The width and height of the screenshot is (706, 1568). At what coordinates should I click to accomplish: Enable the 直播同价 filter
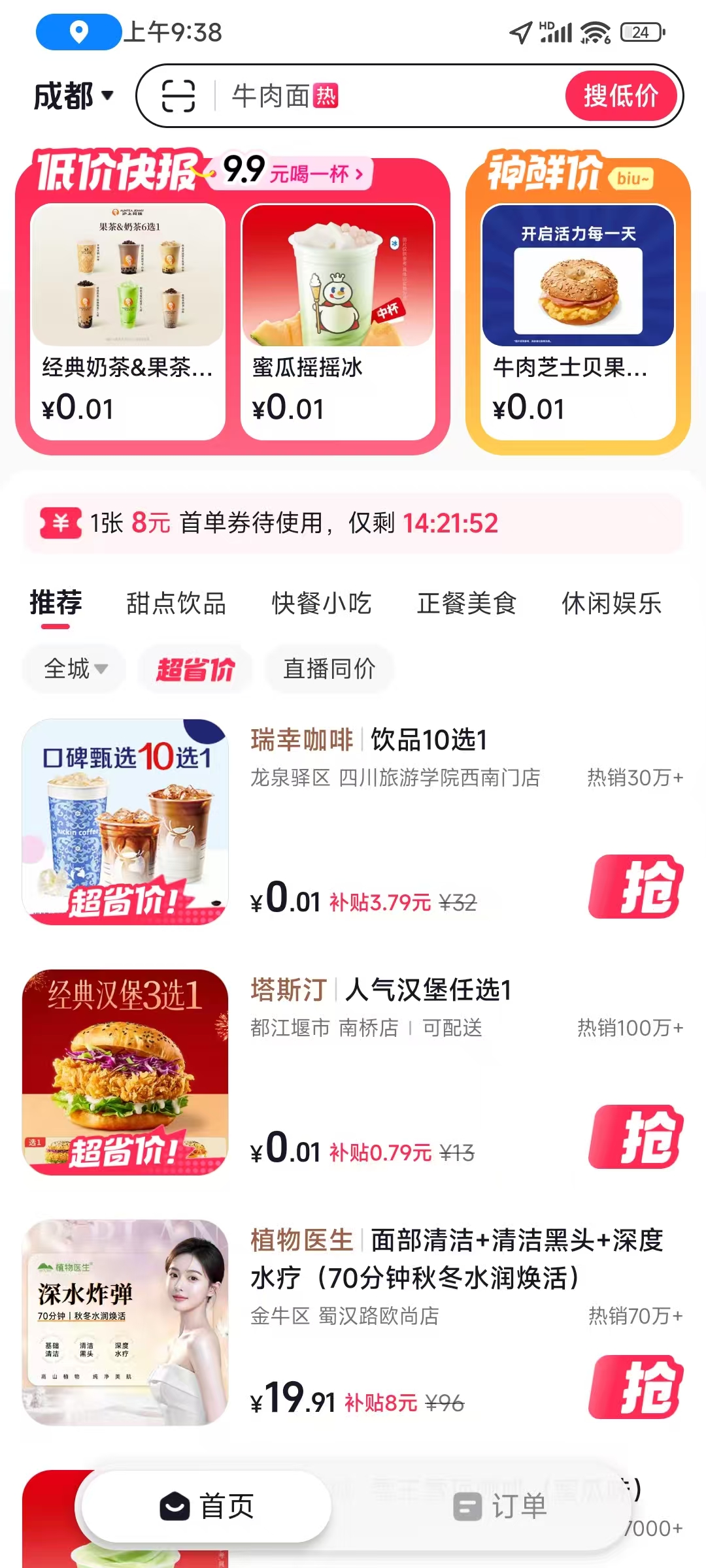(328, 668)
